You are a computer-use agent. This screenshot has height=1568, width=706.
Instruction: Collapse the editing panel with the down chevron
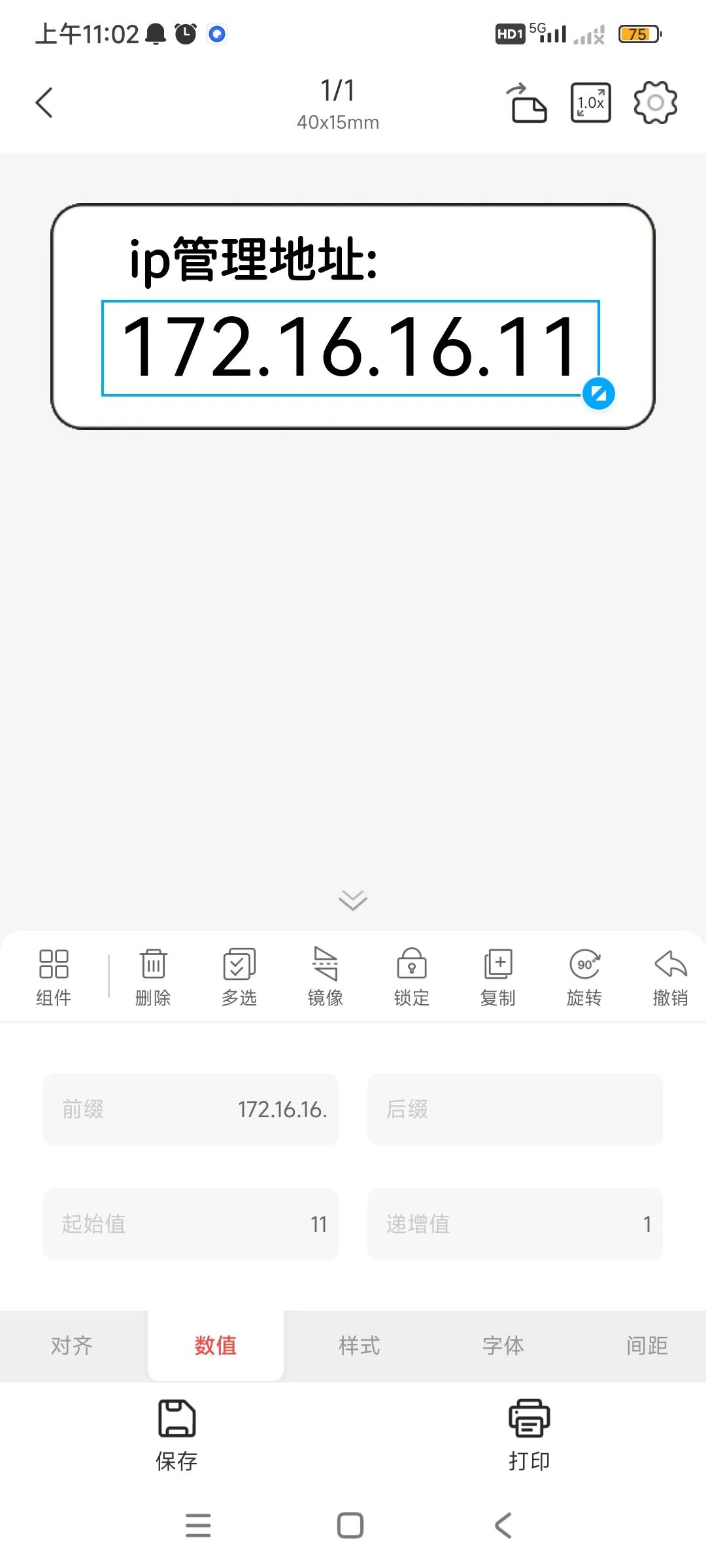(353, 900)
